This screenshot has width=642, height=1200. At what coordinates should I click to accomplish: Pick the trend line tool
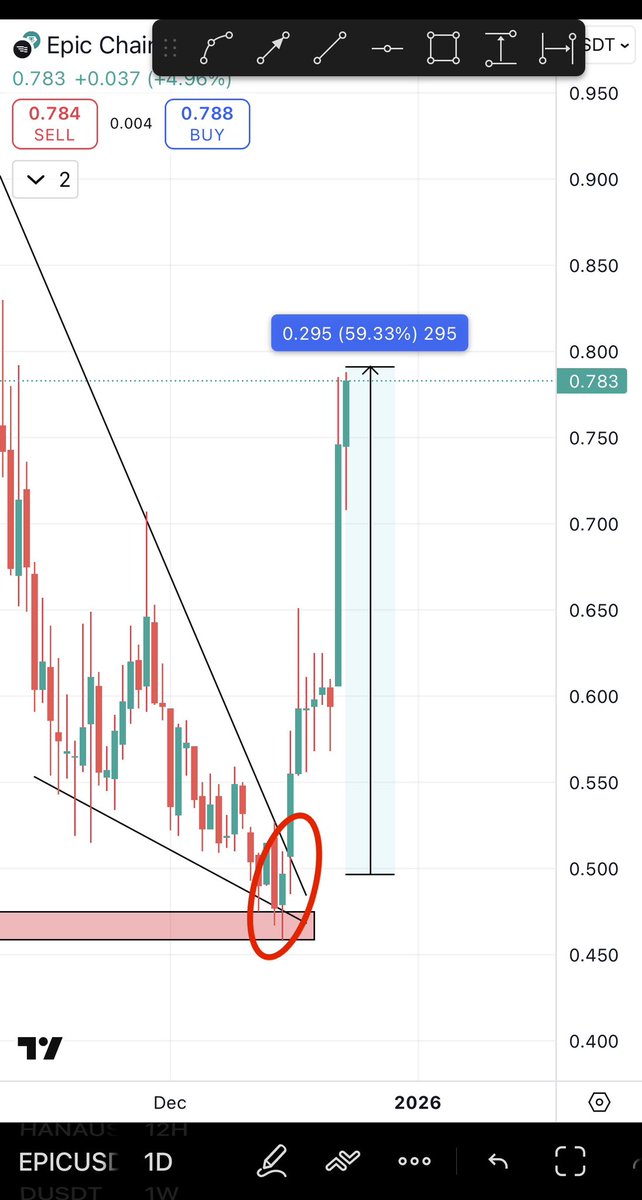330,47
